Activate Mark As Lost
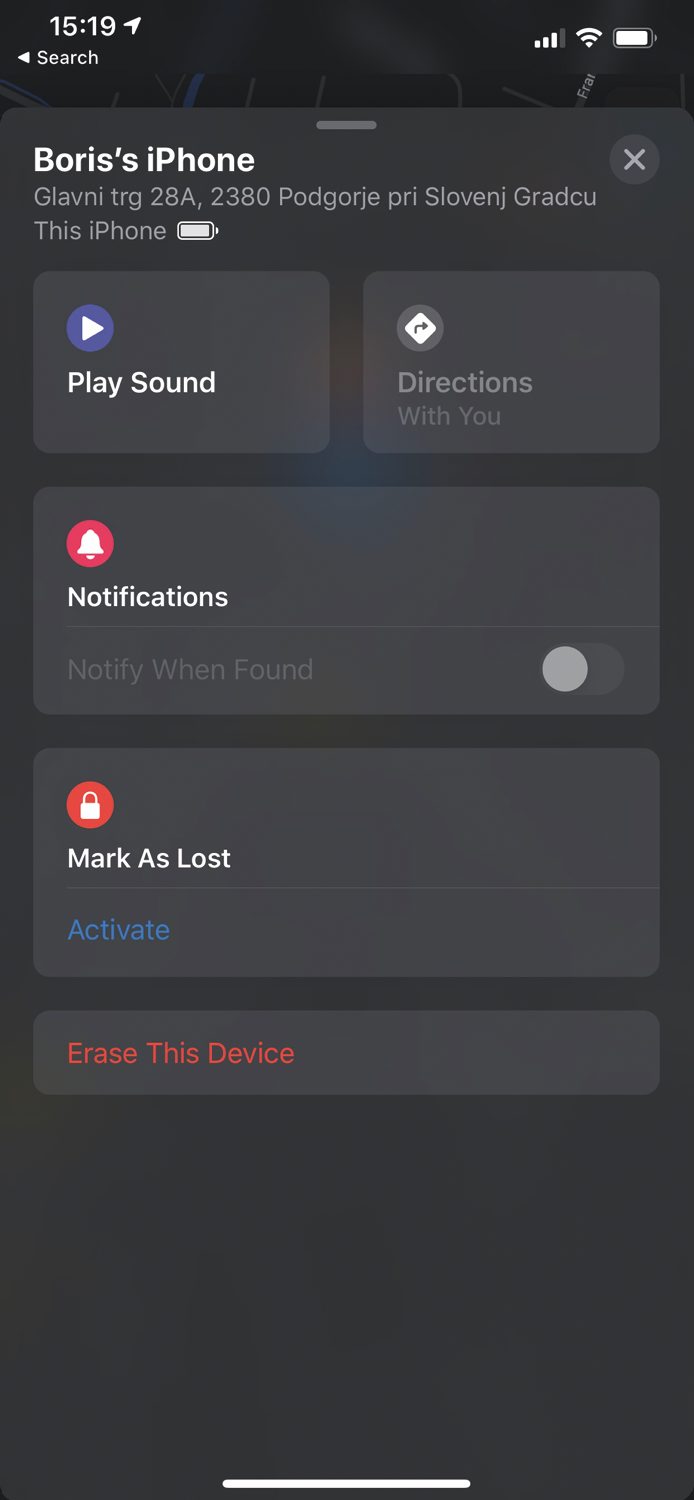Screen dimensions: 694x1500 118,930
